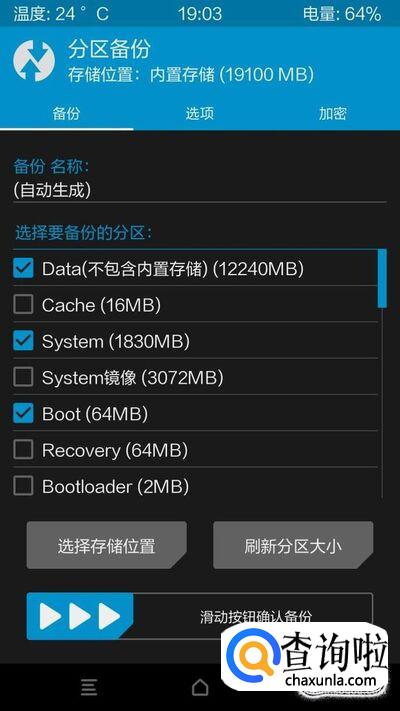Screen dimensions: 400x711
Task: Switch to the 选项 tab
Action: pyautogui.click(x=200, y=113)
